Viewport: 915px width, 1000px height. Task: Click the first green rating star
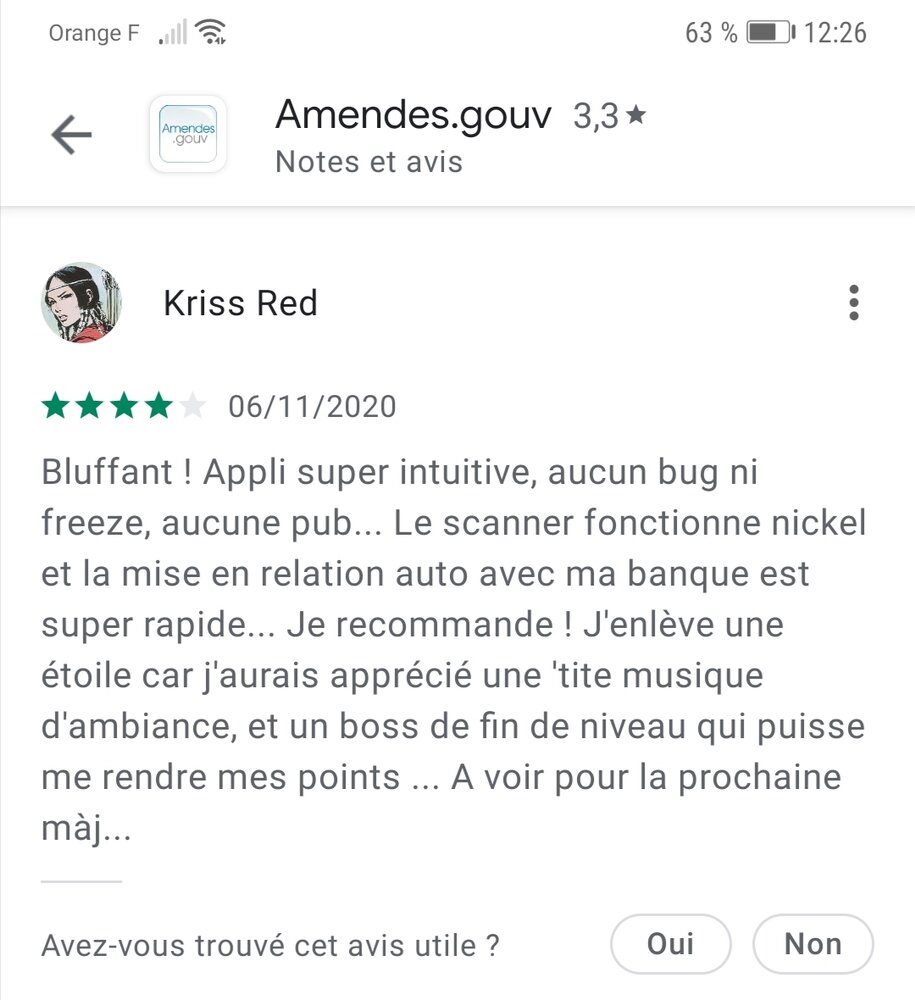coord(57,406)
